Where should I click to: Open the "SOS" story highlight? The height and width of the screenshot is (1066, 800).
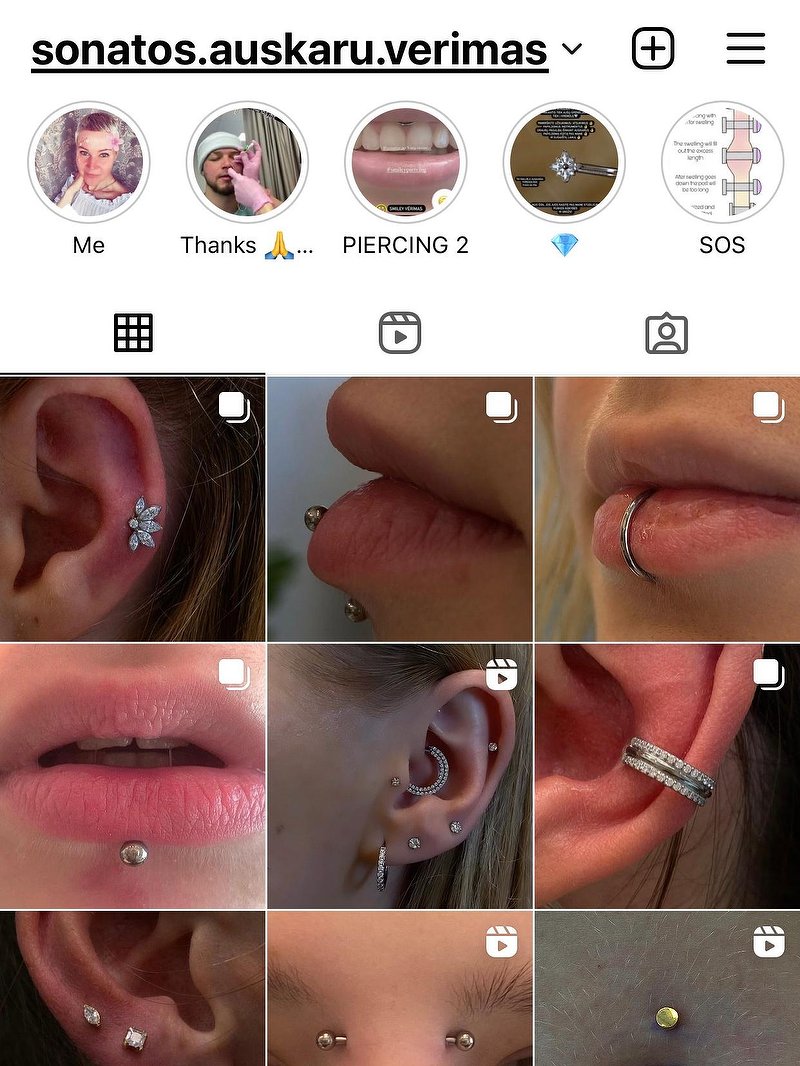[x=722, y=162]
